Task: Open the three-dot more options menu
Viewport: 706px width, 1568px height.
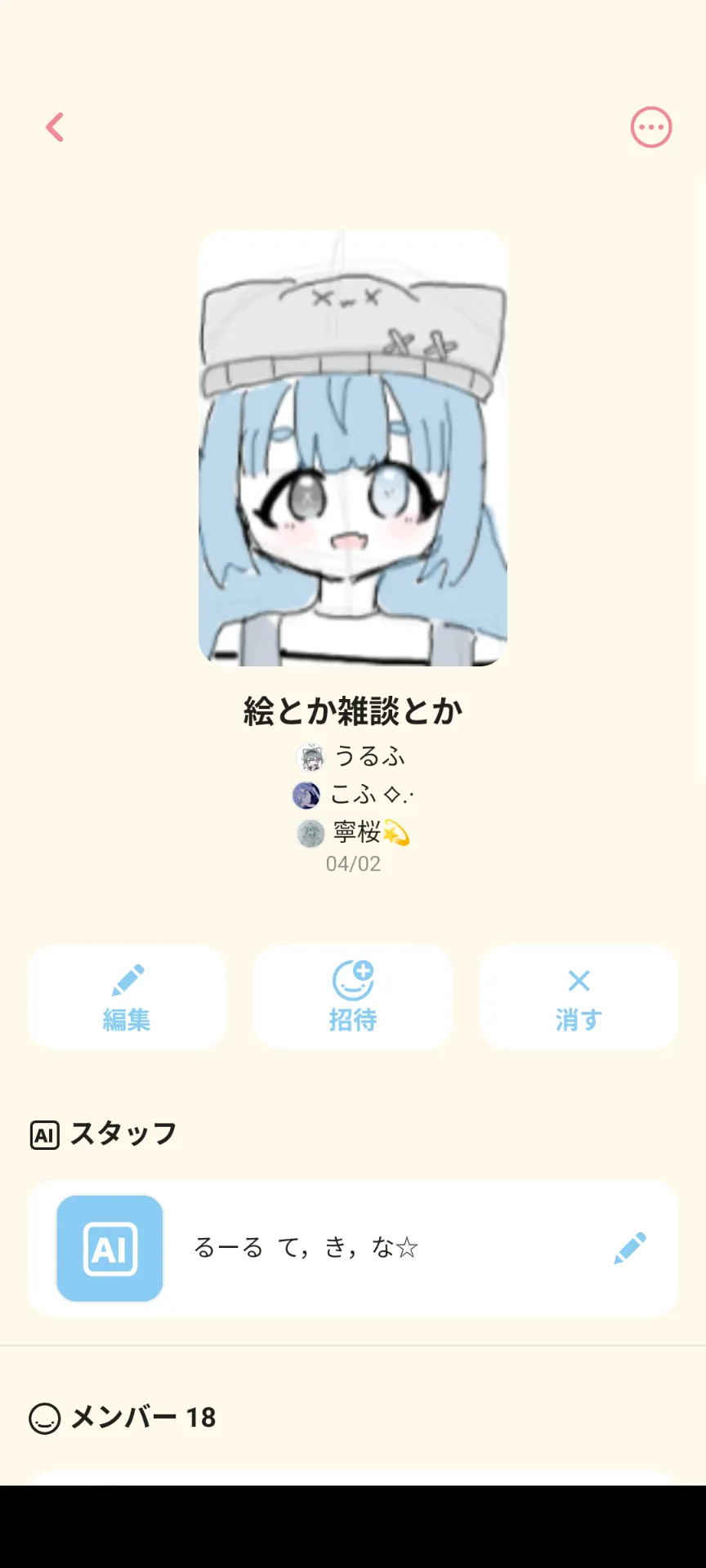Action: [650, 127]
